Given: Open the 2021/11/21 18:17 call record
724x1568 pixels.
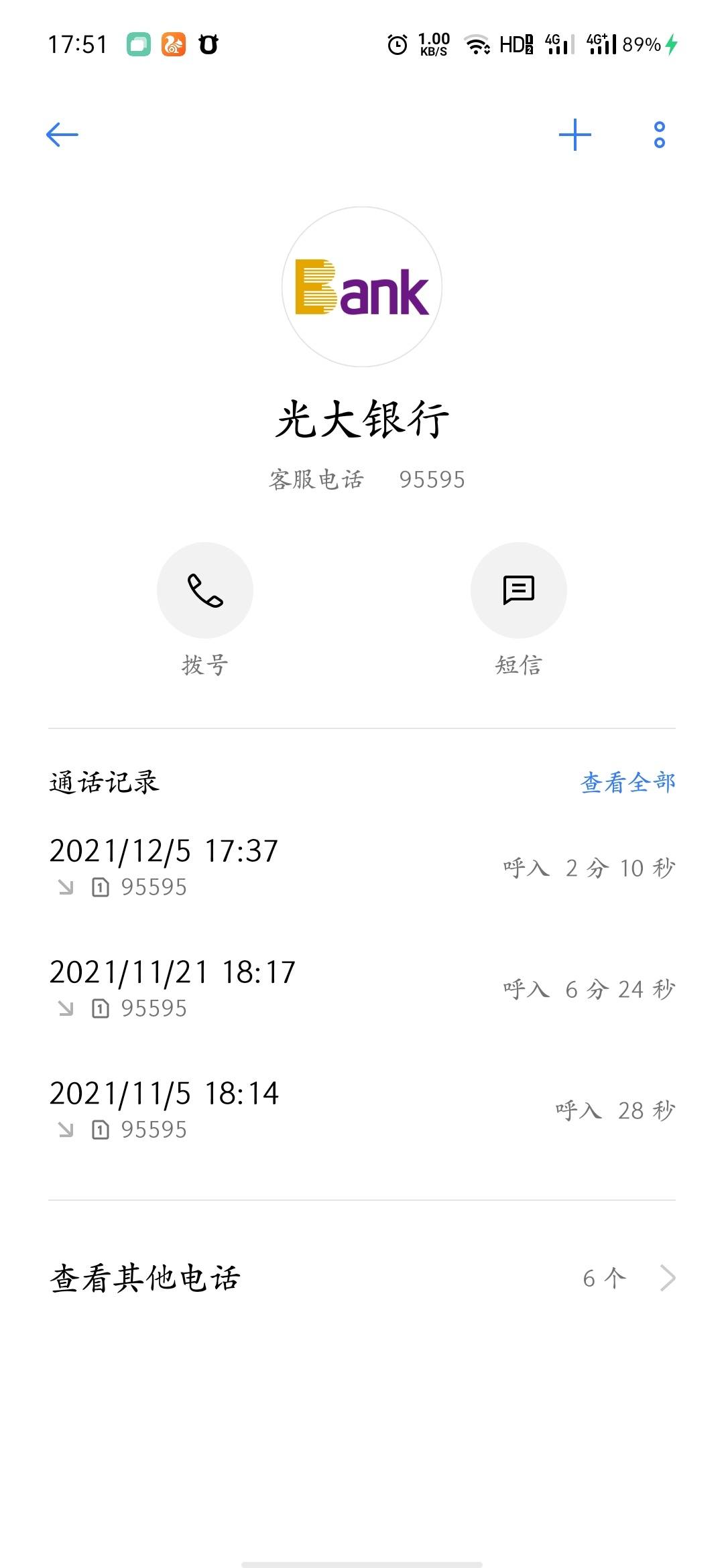Looking at the screenshot, I should 362,989.
